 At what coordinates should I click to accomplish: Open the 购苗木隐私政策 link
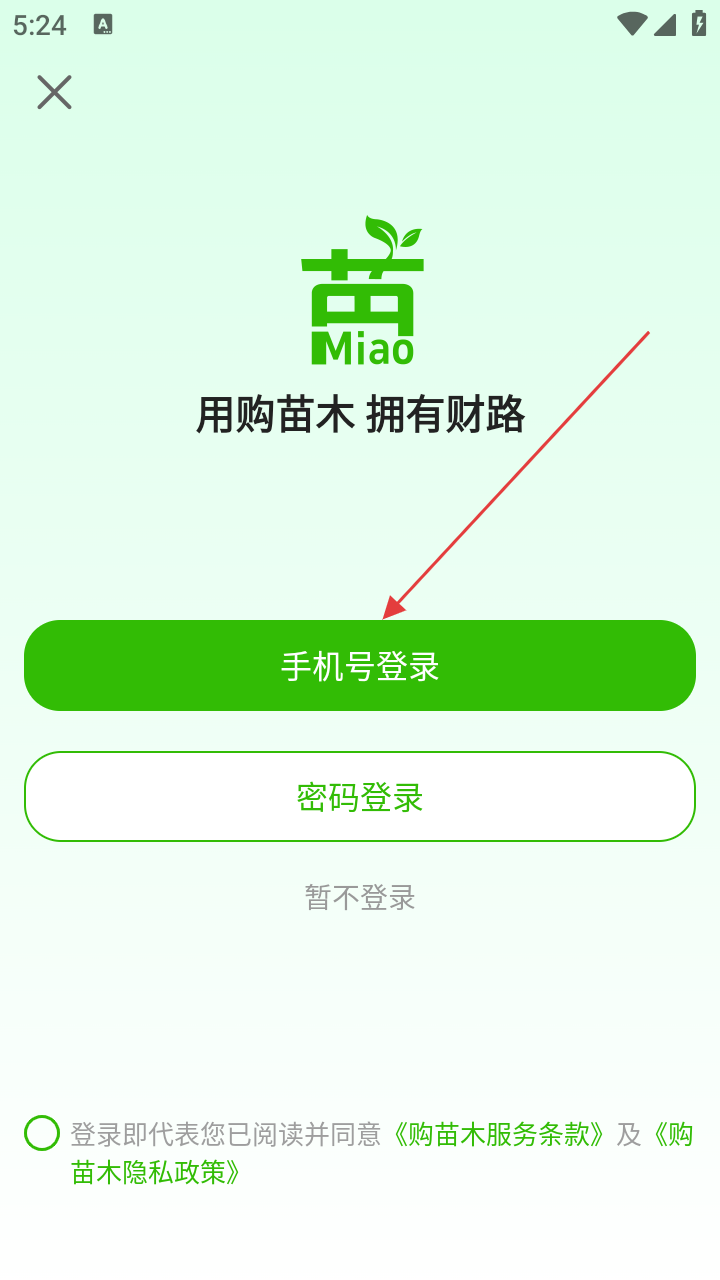pos(156,1172)
